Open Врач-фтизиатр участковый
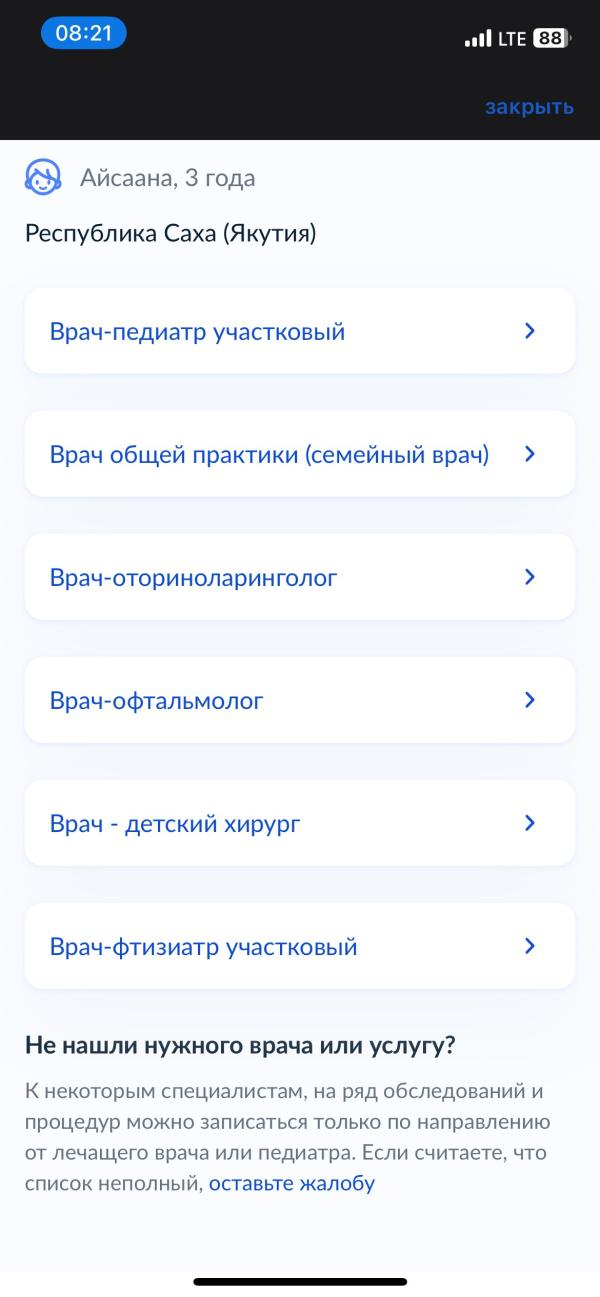The height and width of the screenshot is (1297, 600). [299, 947]
